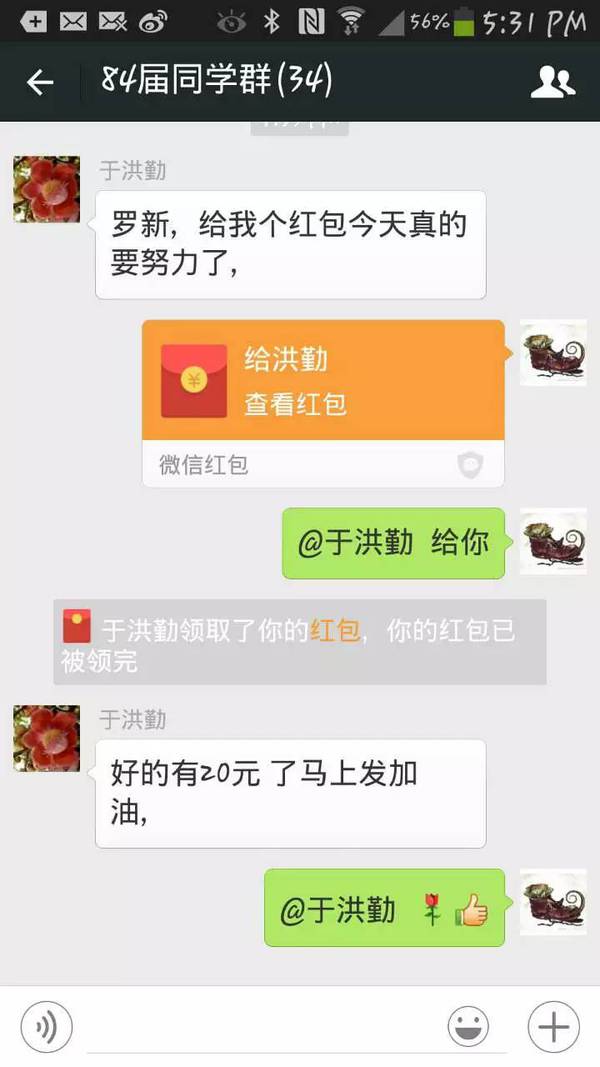The width and height of the screenshot is (600, 1067).
Task: Tap the message text input field
Action: click(x=260, y=1027)
